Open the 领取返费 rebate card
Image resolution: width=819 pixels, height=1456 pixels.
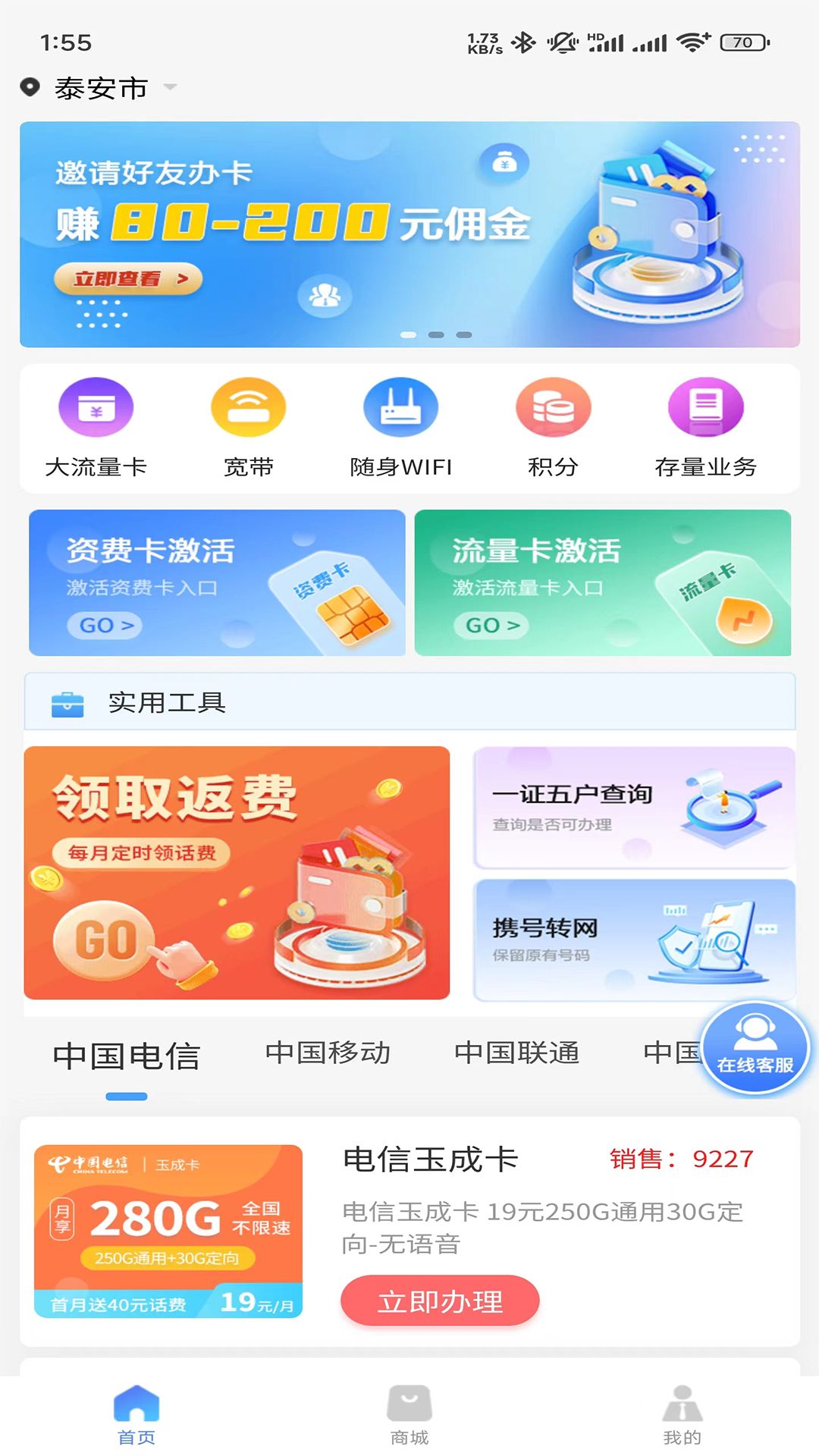pos(237,873)
